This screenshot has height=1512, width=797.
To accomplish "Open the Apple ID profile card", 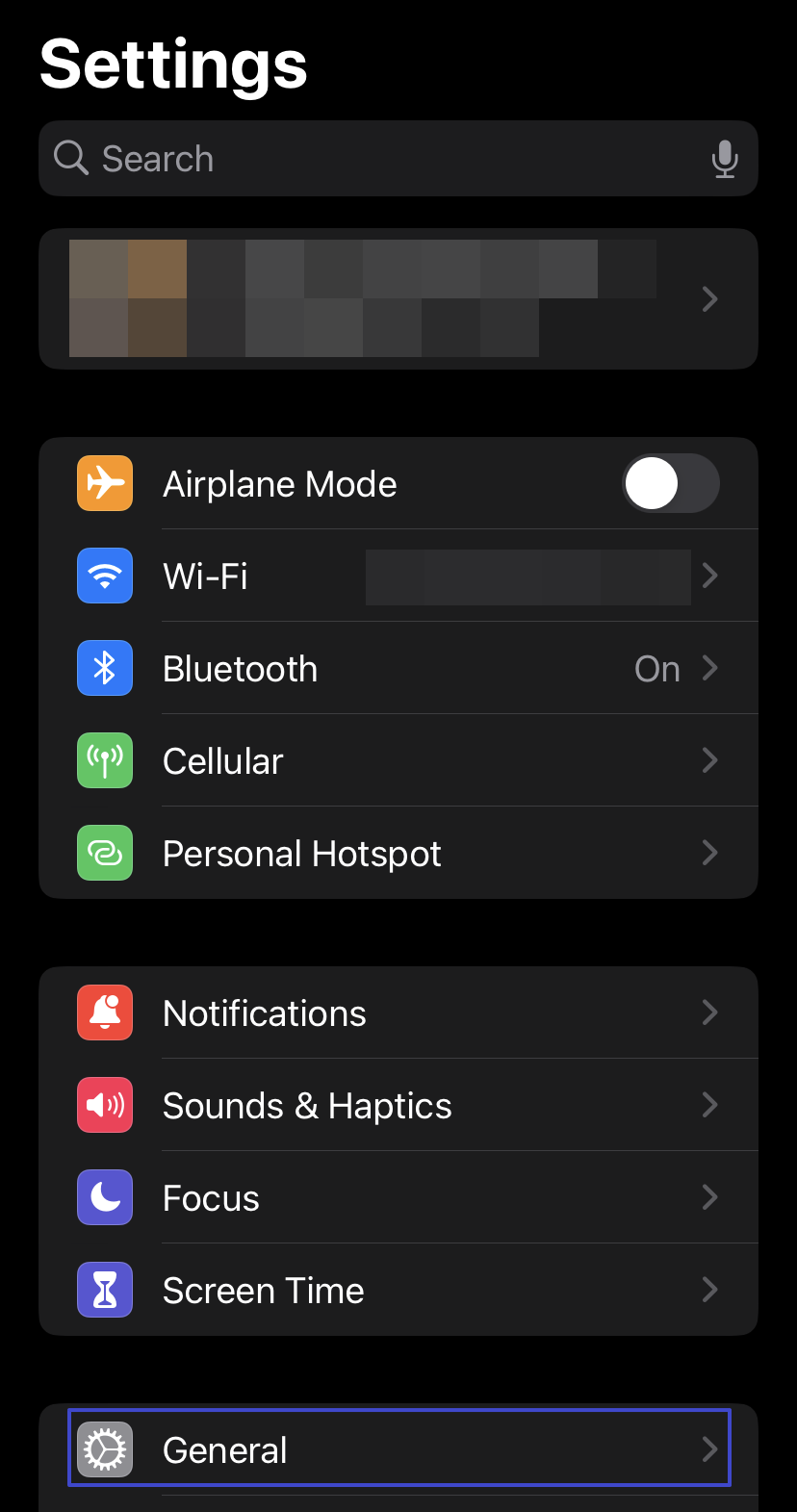I will (398, 298).
